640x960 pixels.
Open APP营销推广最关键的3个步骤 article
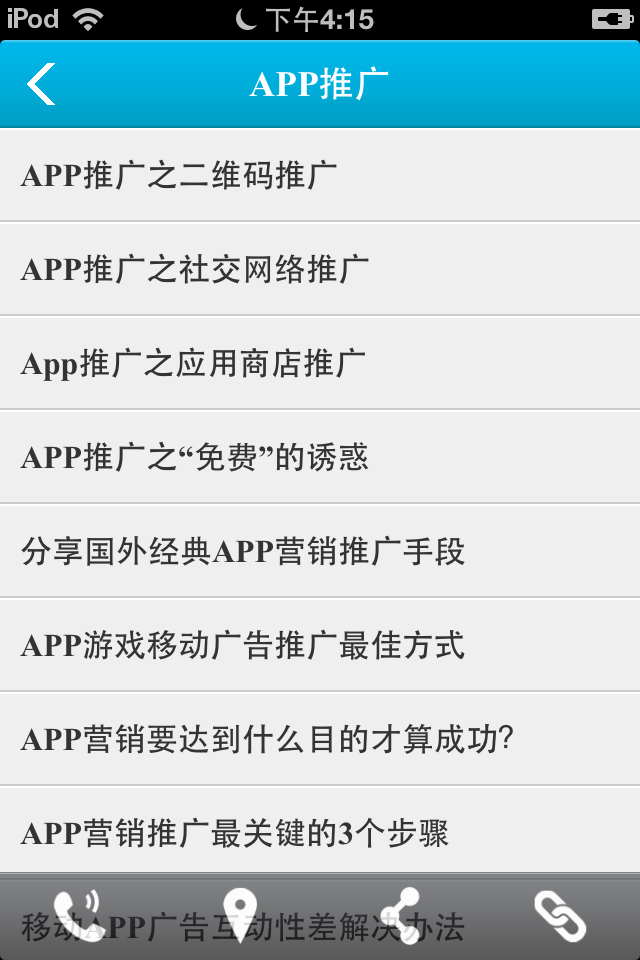320,831
